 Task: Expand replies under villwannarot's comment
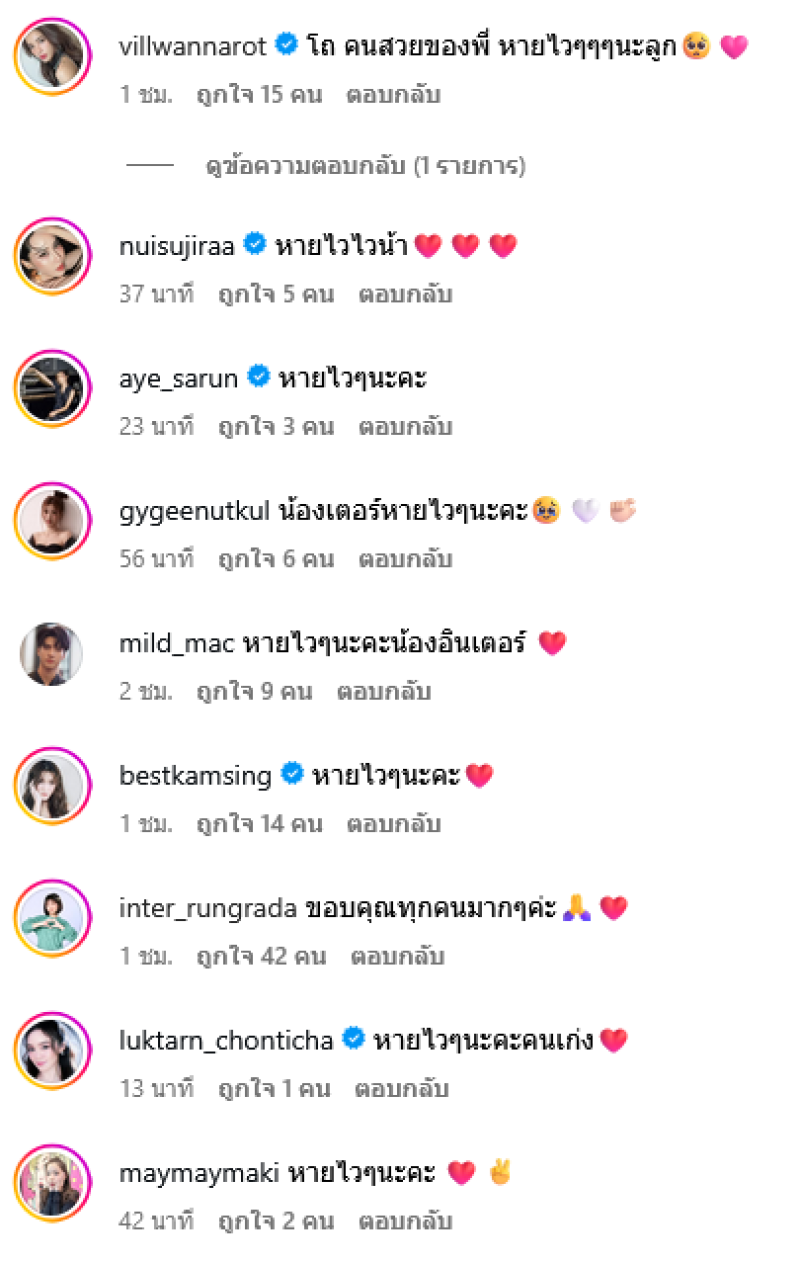coord(365,166)
